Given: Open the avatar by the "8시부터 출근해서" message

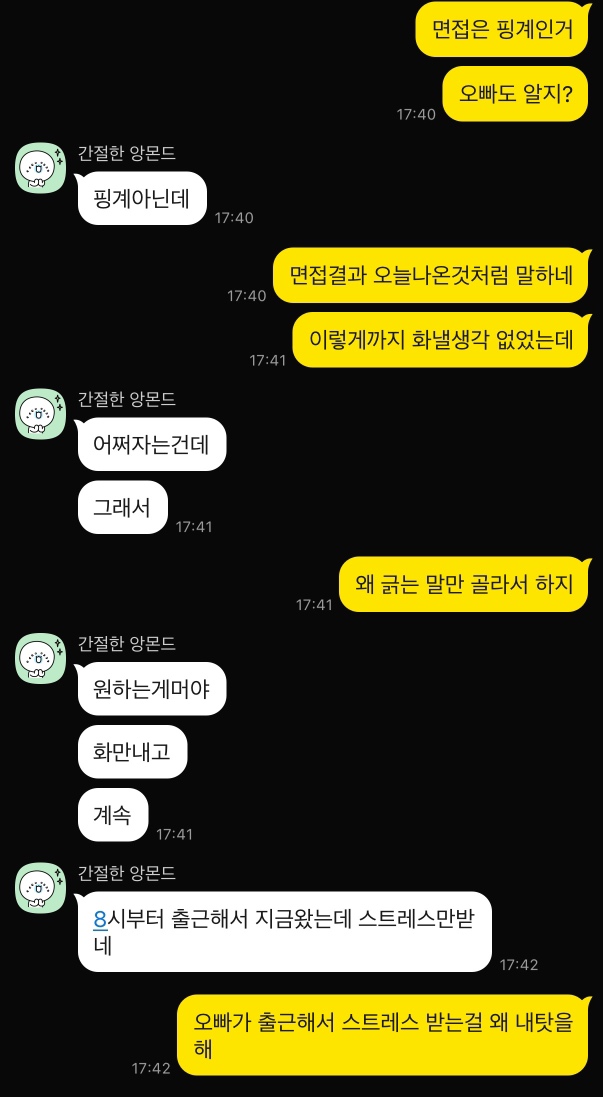Looking at the screenshot, I should 40,887.
